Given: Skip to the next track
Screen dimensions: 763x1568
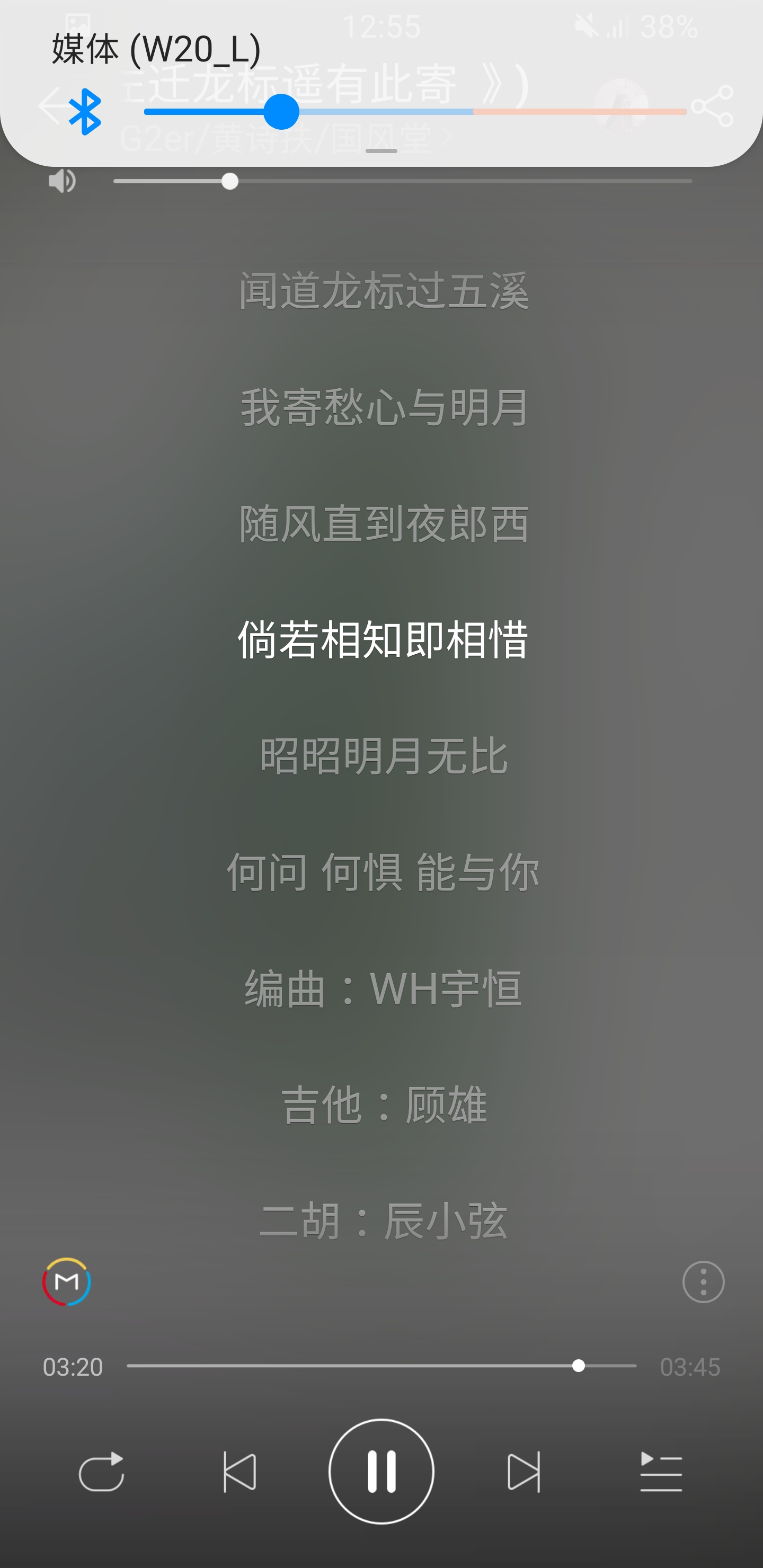Looking at the screenshot, I should point(524,1473).
